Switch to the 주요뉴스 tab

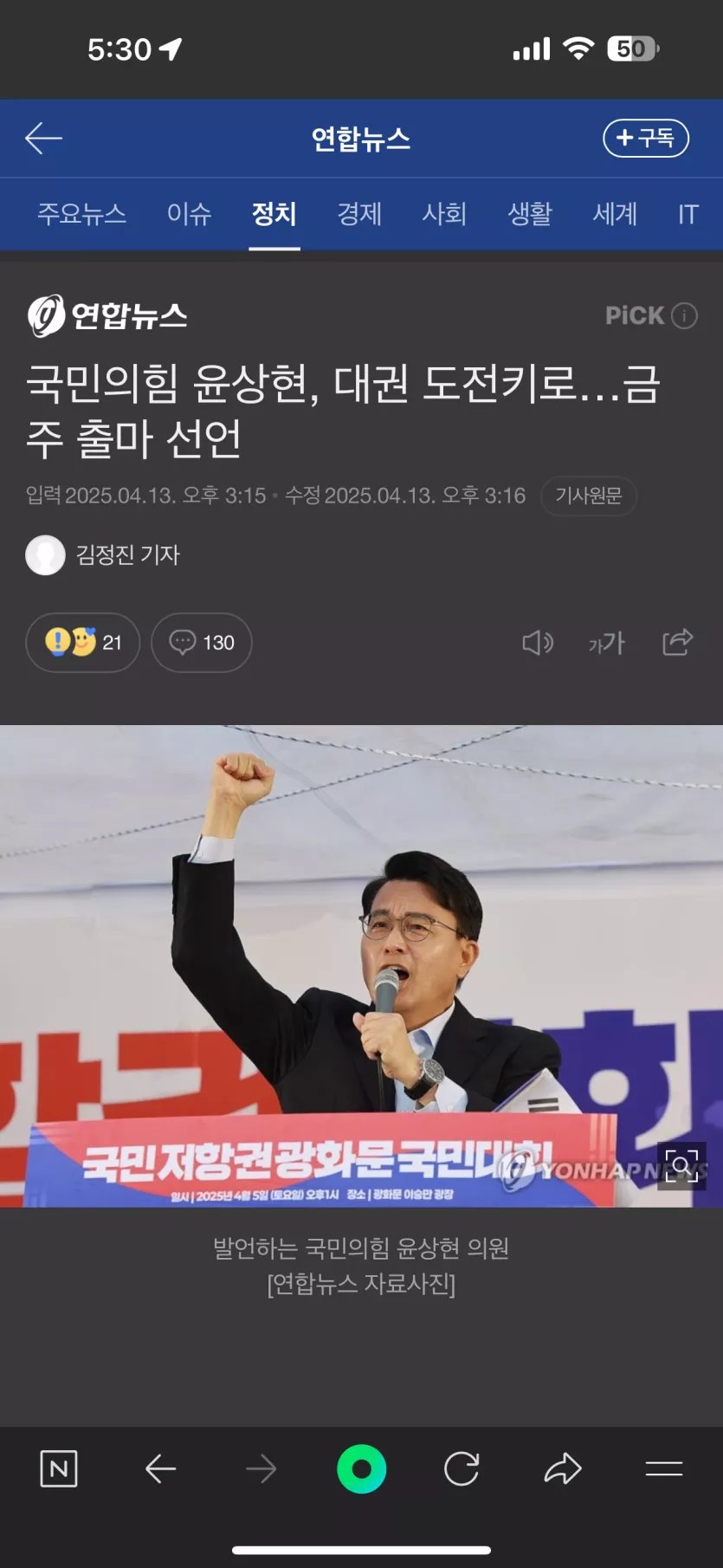(x=81, y=214)
